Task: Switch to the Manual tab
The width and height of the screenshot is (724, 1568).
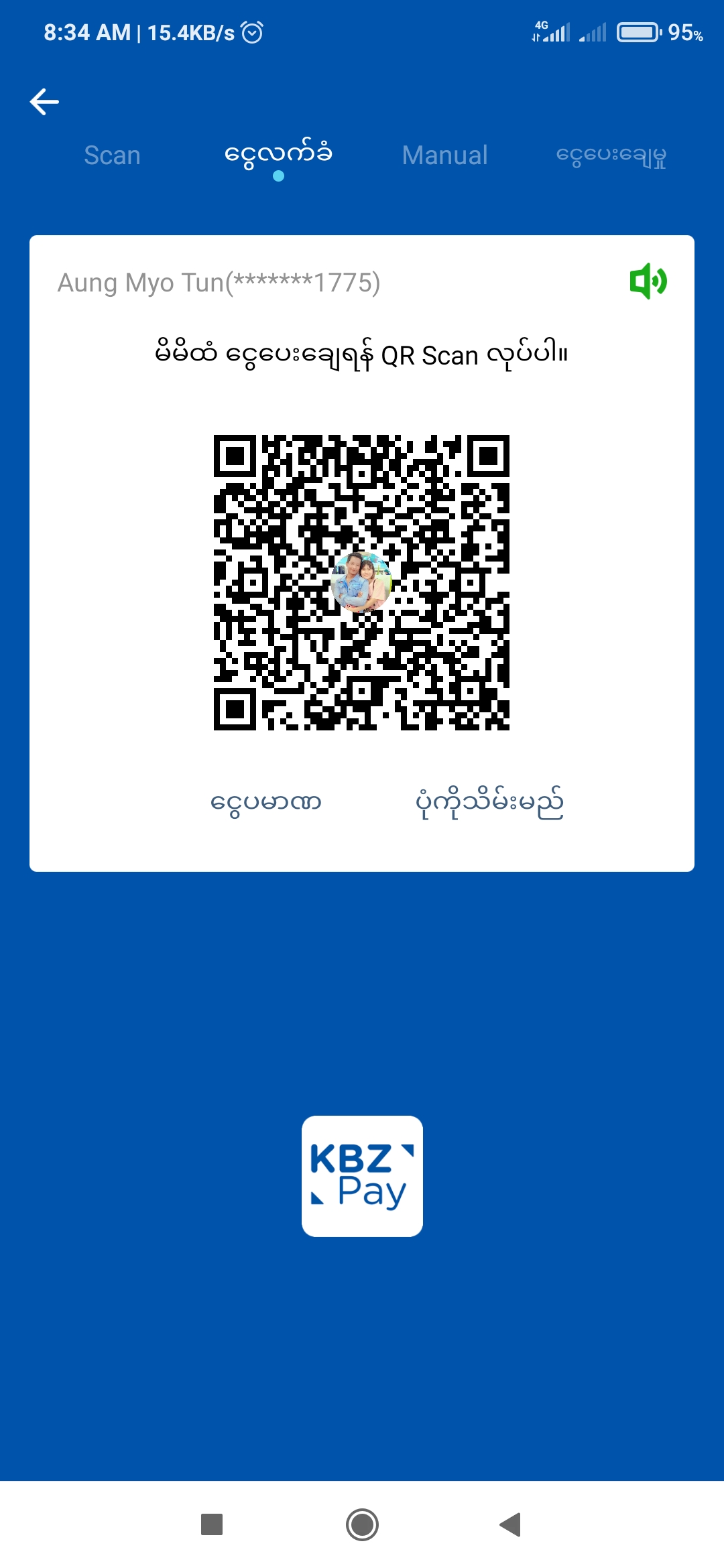Action: point(444,155)
